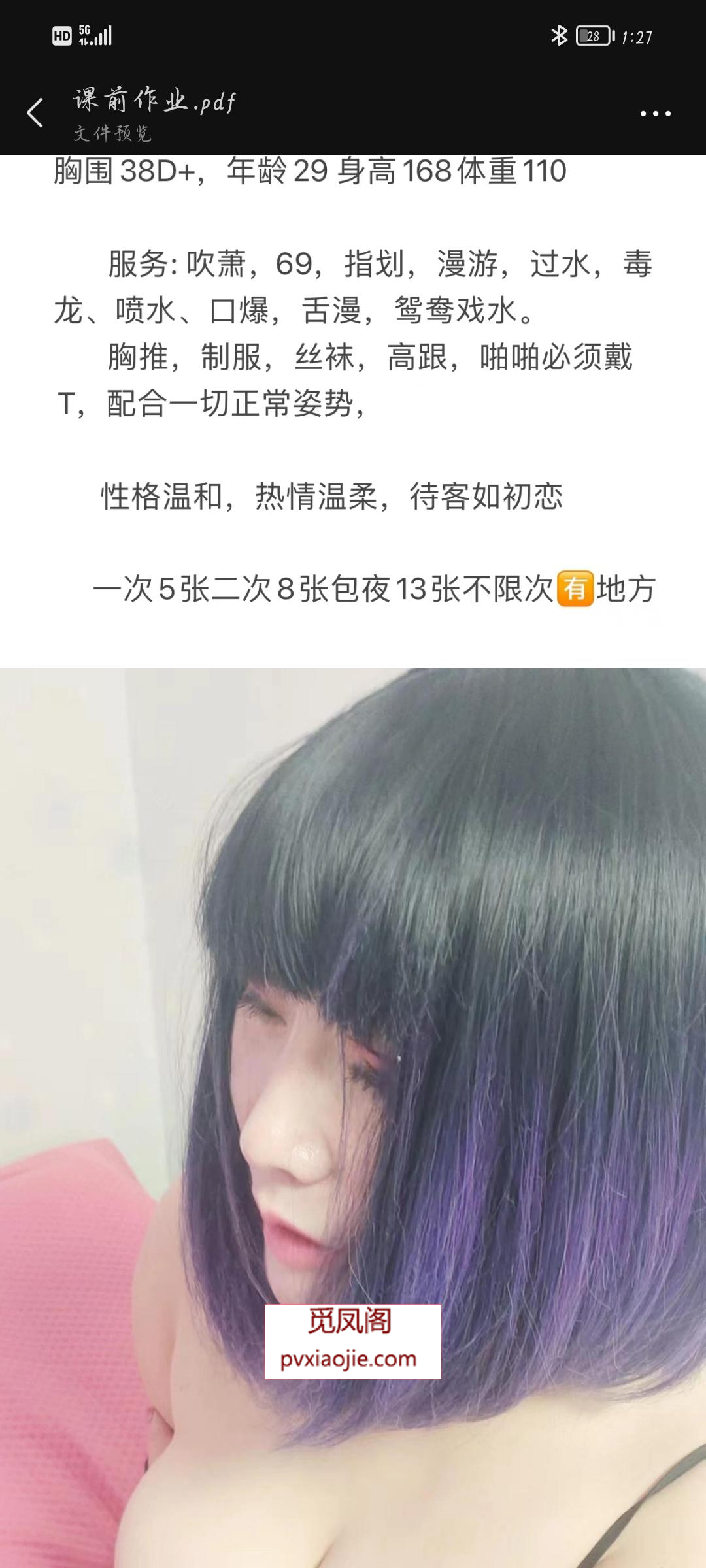The image size is (706, 1568).
Task: Go back from the file preview
Action: [x=35, y=113]
